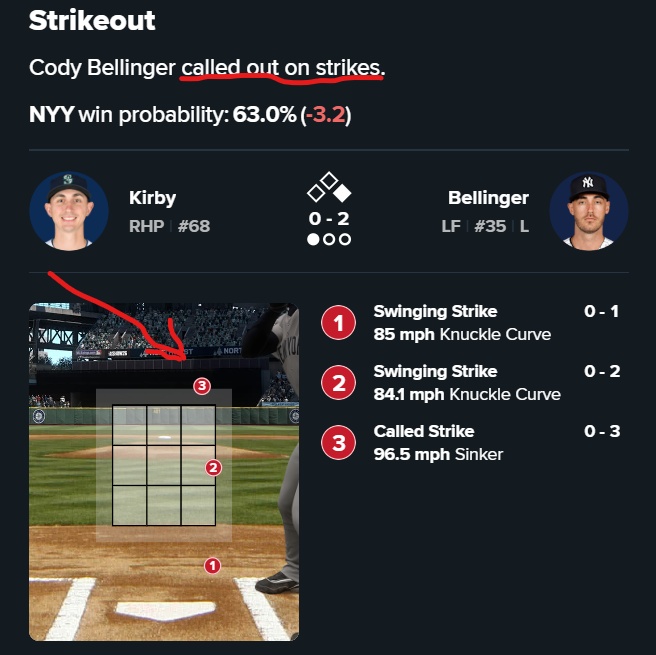
Task: Open Kirby's pitcher profile photo
Action: 68,211
